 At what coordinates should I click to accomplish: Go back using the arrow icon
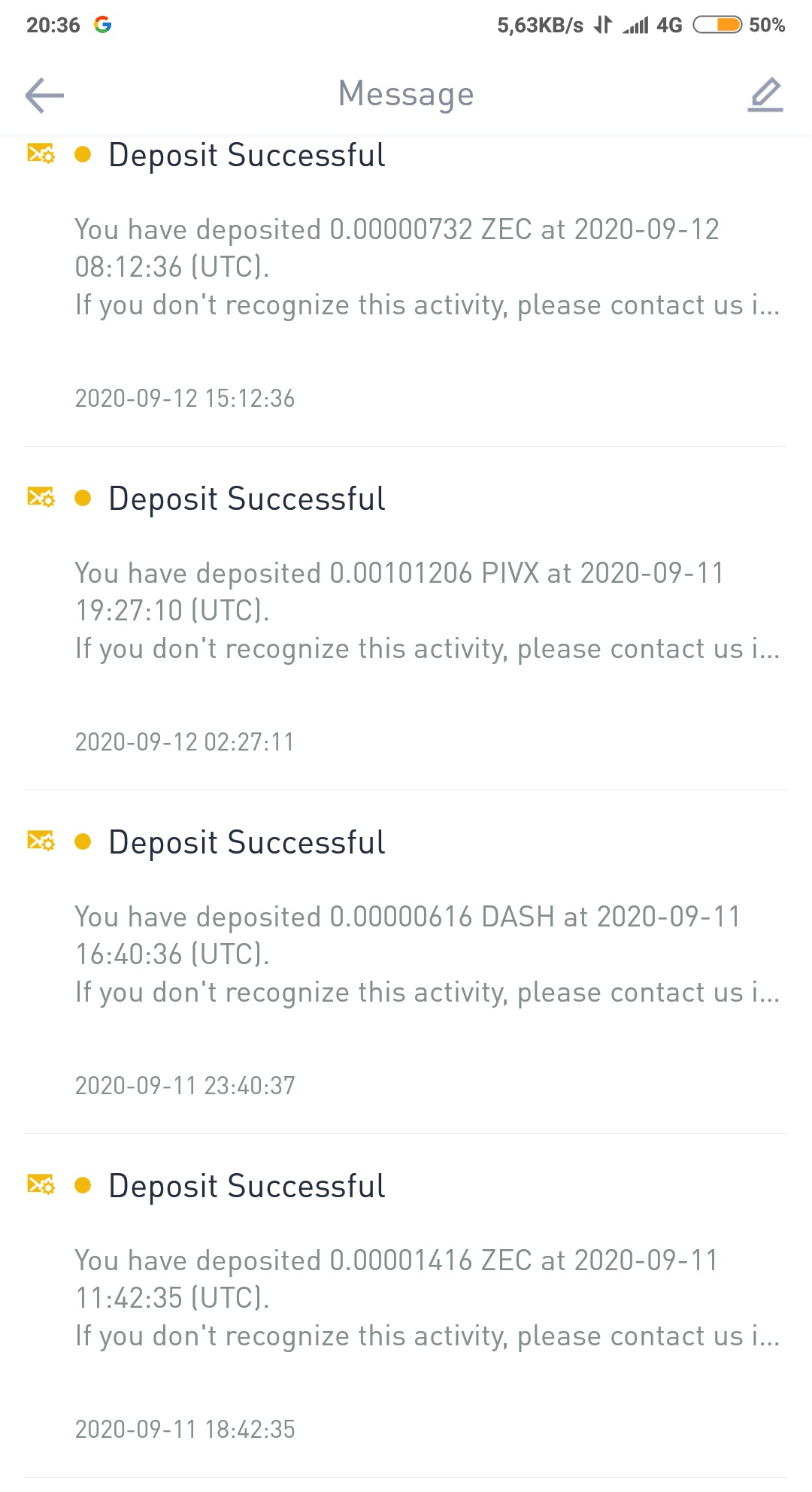[44, 96]
